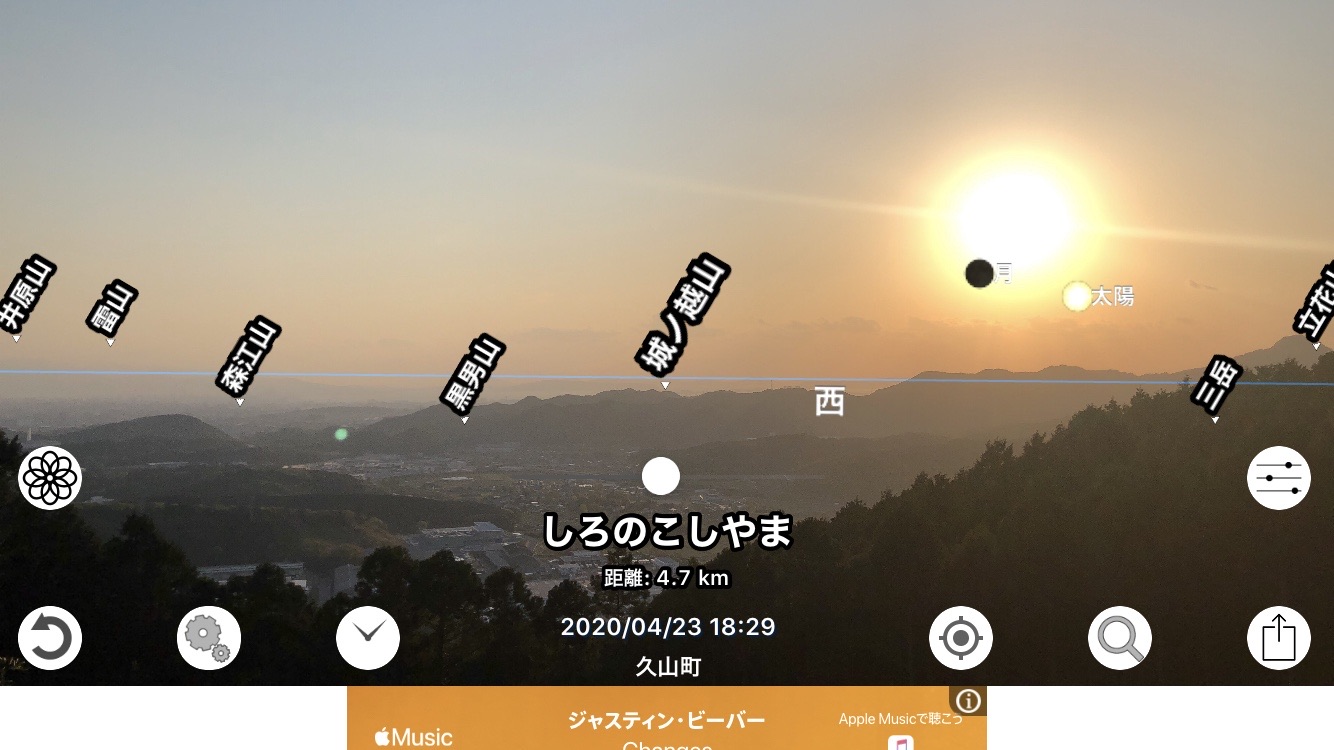Share this view with the share icon

(x=1279, y=638)
